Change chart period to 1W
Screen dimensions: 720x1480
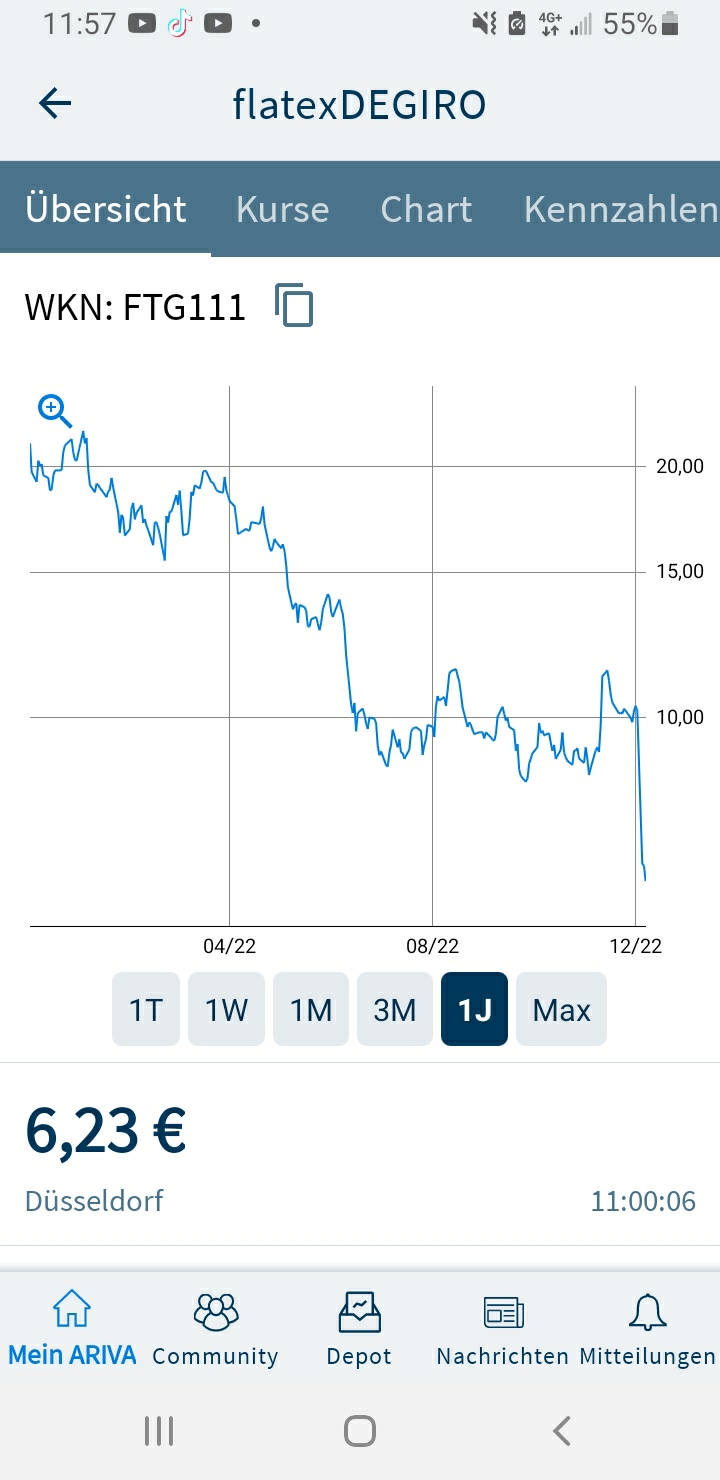[x=226, y=1009]
